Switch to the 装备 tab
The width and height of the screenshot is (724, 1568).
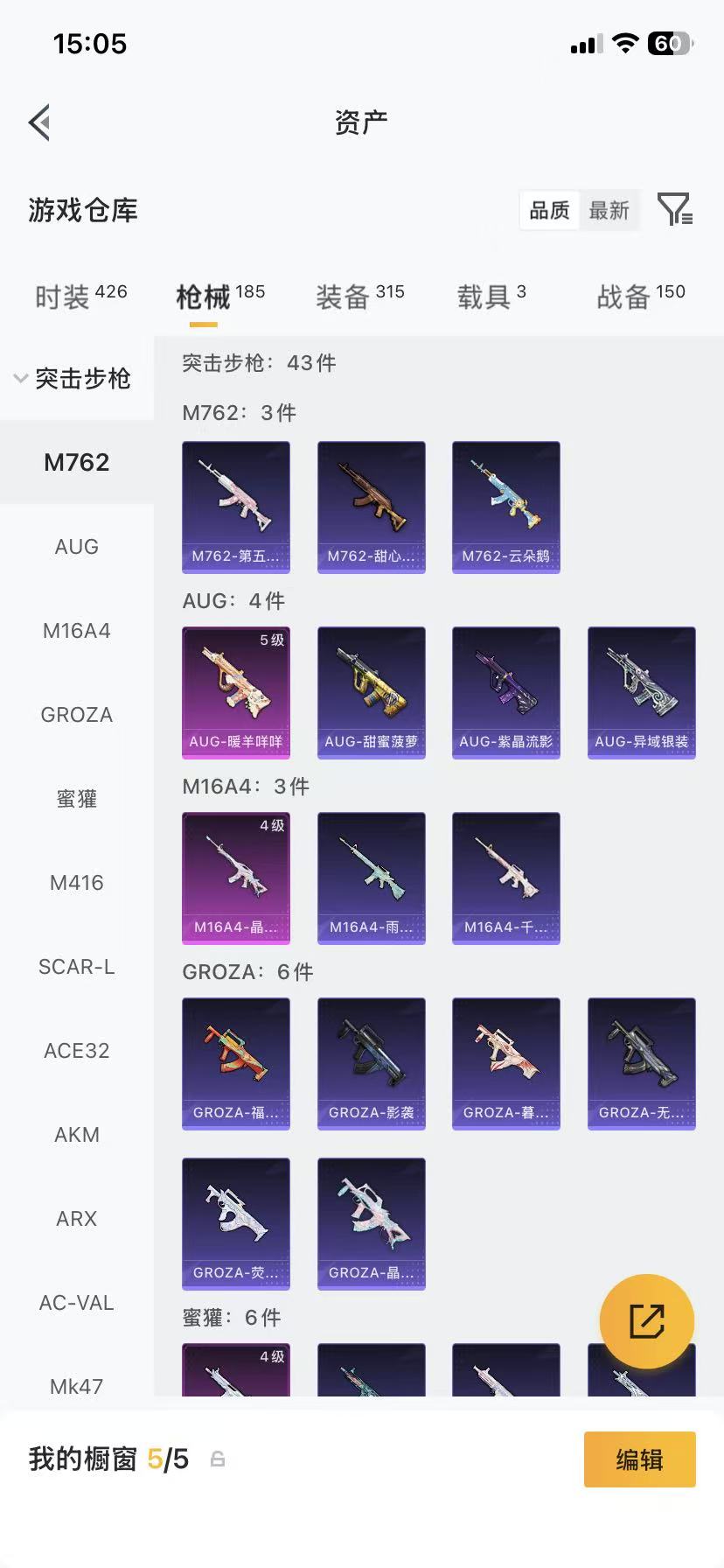tap(359, 297)
